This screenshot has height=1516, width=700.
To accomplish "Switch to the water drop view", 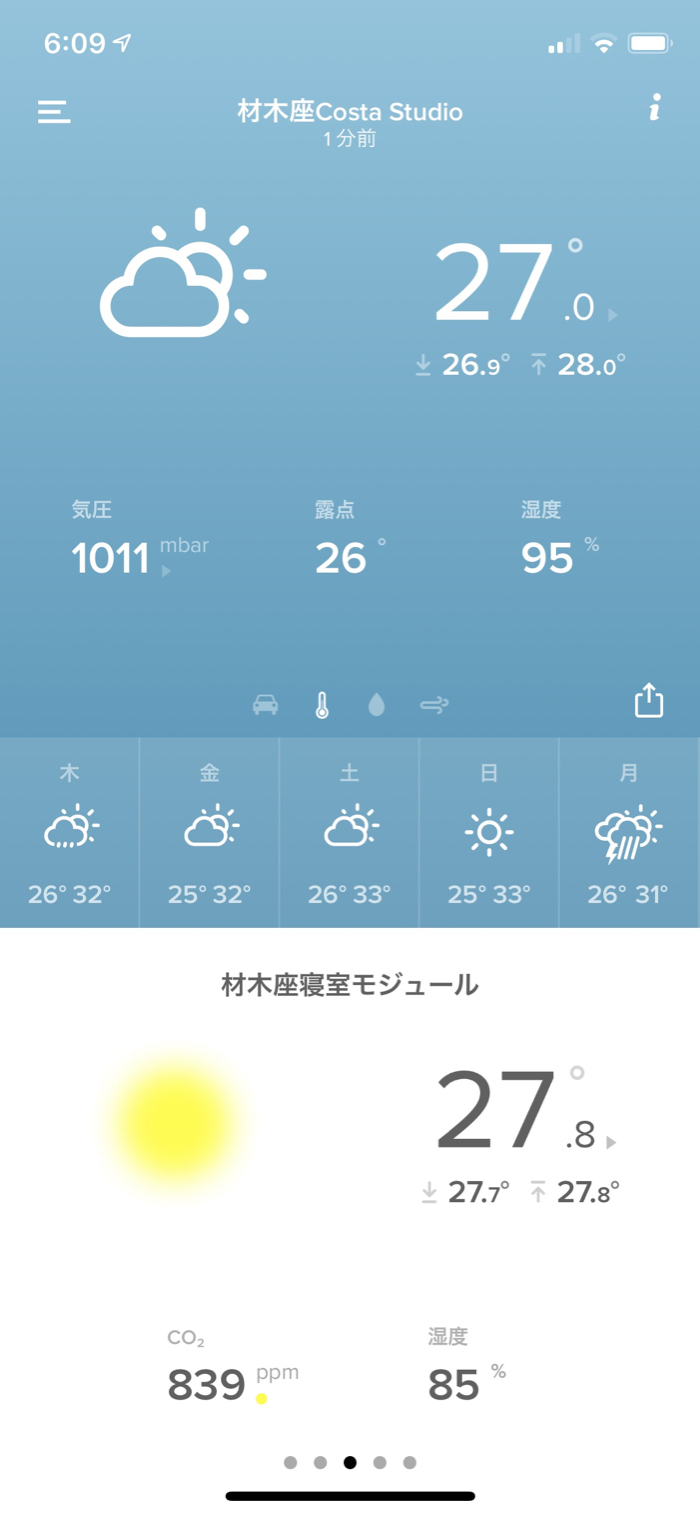I will 376,705.
